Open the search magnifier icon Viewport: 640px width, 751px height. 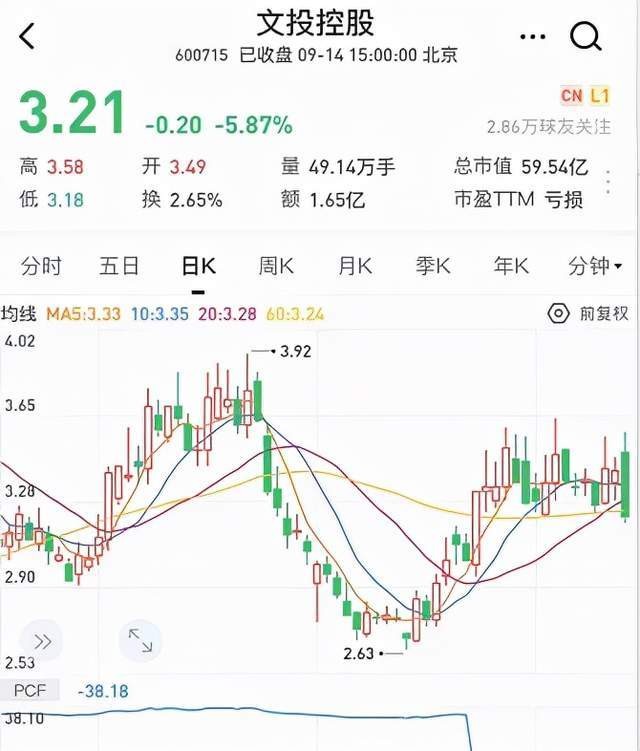(584, 37)
